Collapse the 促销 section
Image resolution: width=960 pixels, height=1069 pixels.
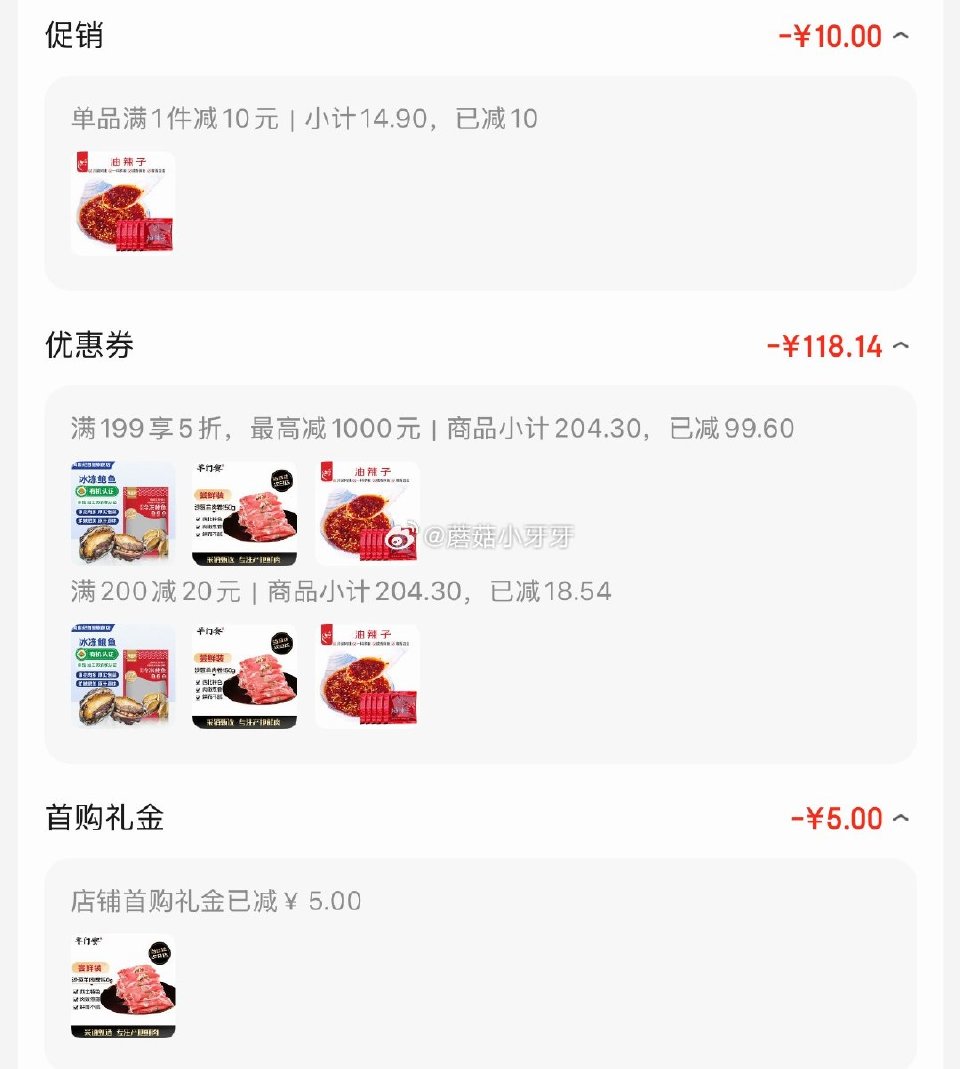pyautogui.click(x=902, y=36)
